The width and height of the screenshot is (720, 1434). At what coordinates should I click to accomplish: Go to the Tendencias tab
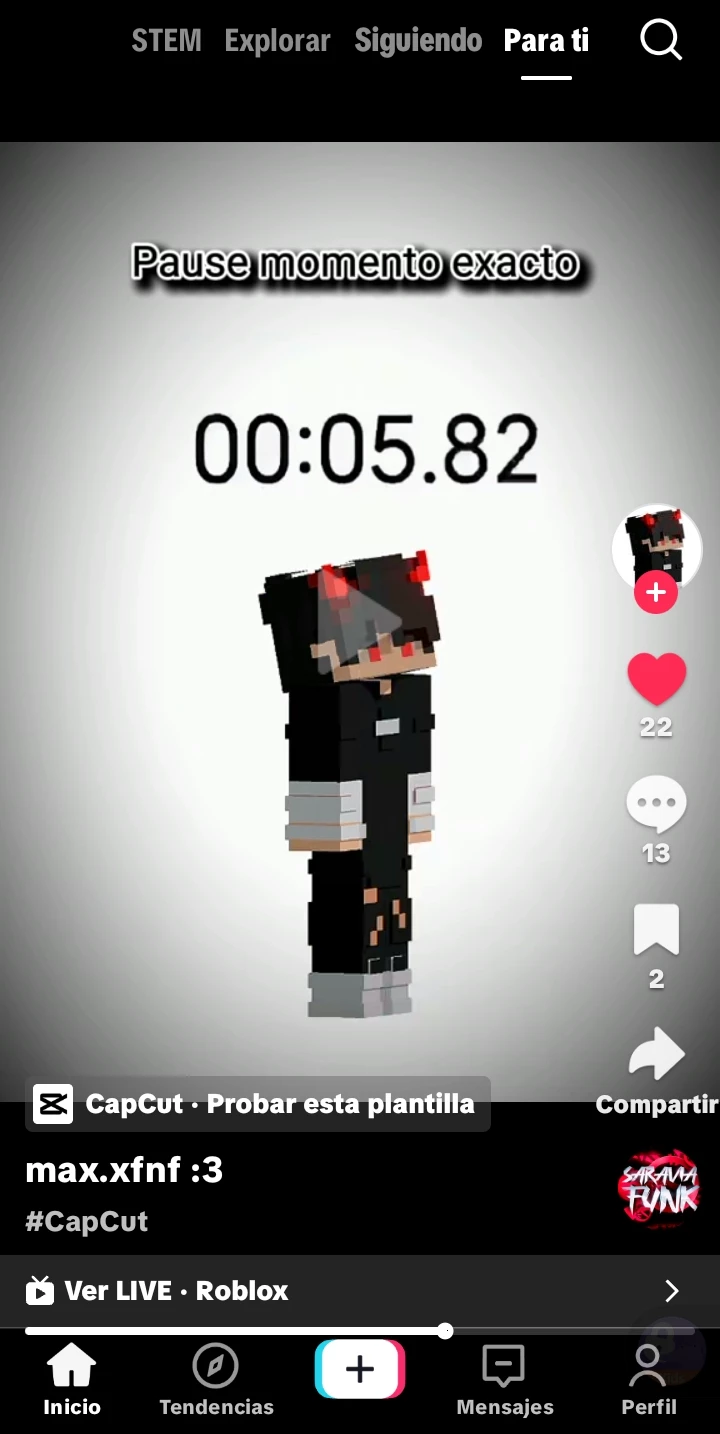click(216, 1380)
